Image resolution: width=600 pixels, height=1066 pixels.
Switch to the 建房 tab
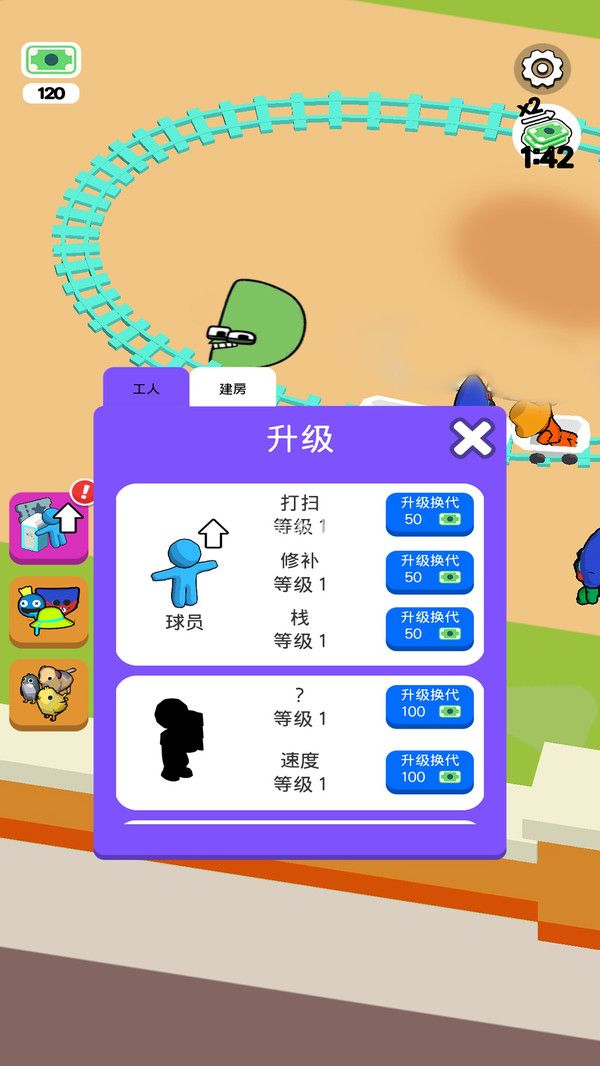232,389
